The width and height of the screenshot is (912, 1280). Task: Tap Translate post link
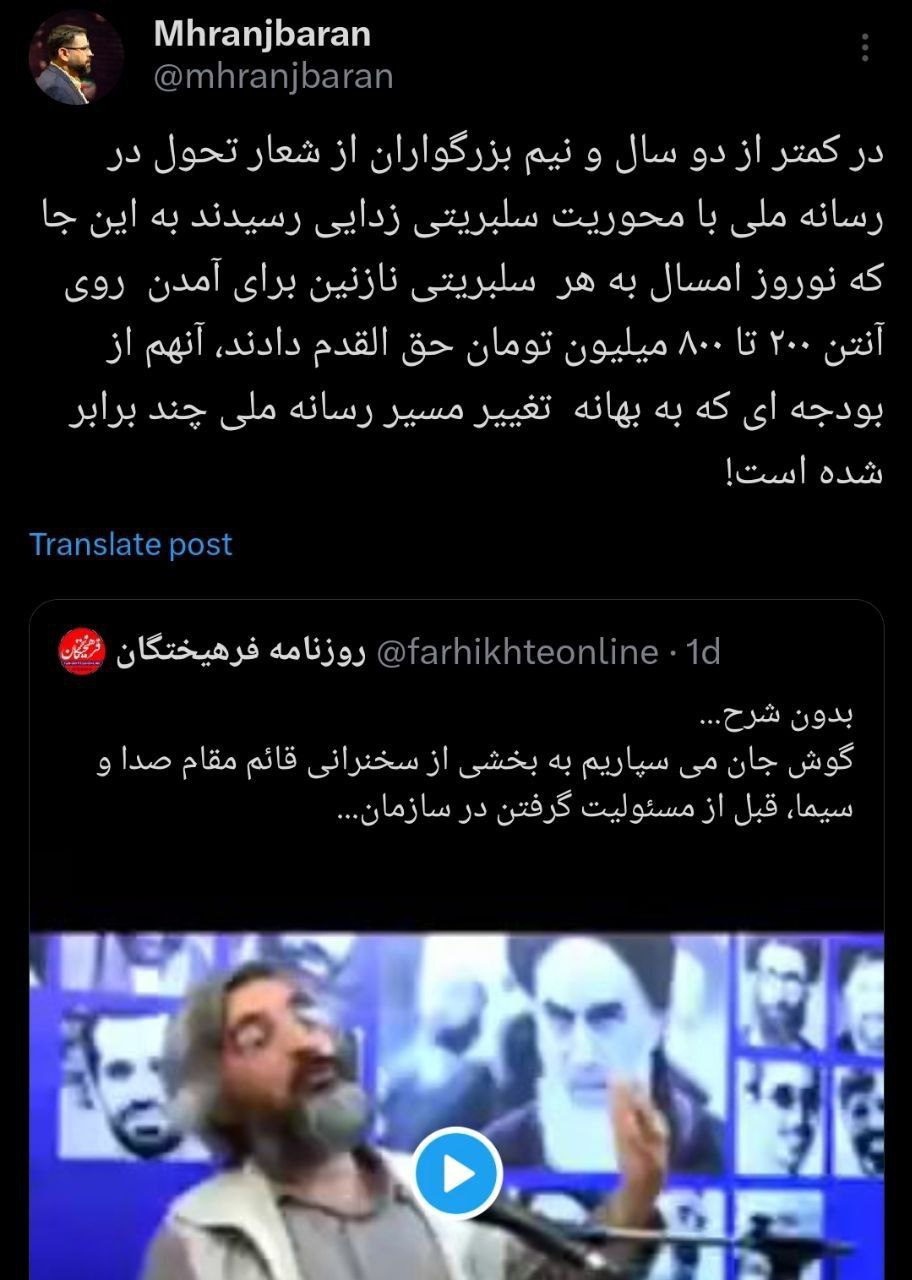pyautogui.click(x=130, y=544)
